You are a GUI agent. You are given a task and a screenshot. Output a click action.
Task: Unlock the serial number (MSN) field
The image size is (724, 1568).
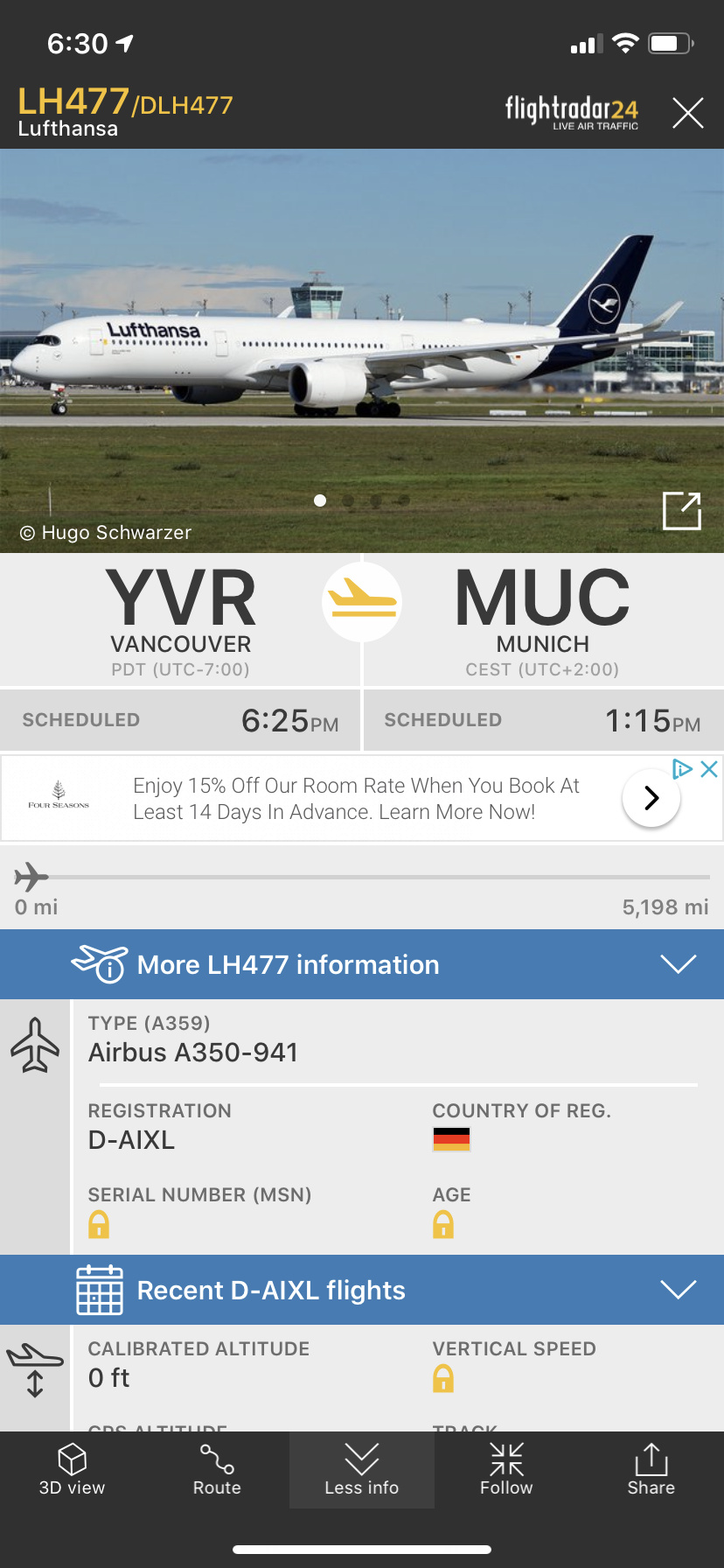tap(99, 1224)
